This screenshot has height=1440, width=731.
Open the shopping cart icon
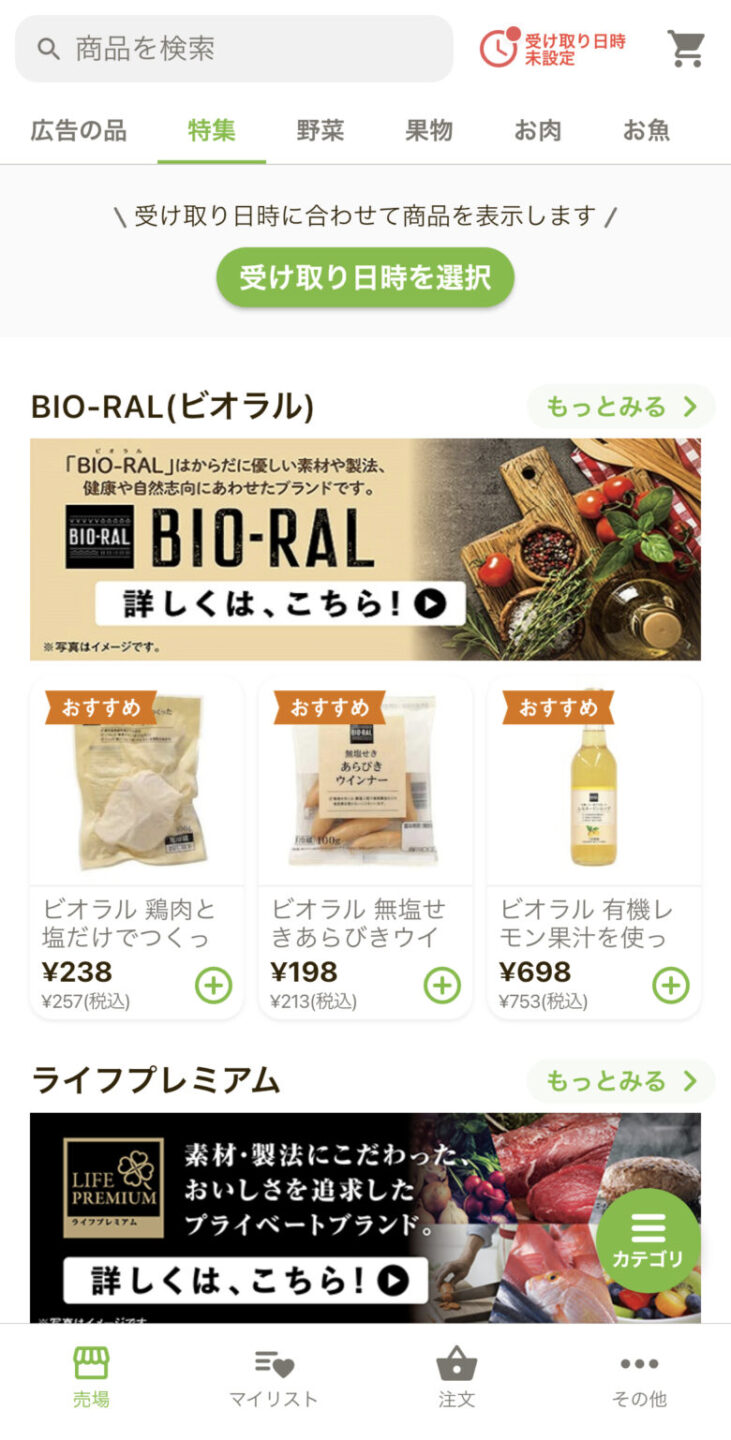[686, 48]
